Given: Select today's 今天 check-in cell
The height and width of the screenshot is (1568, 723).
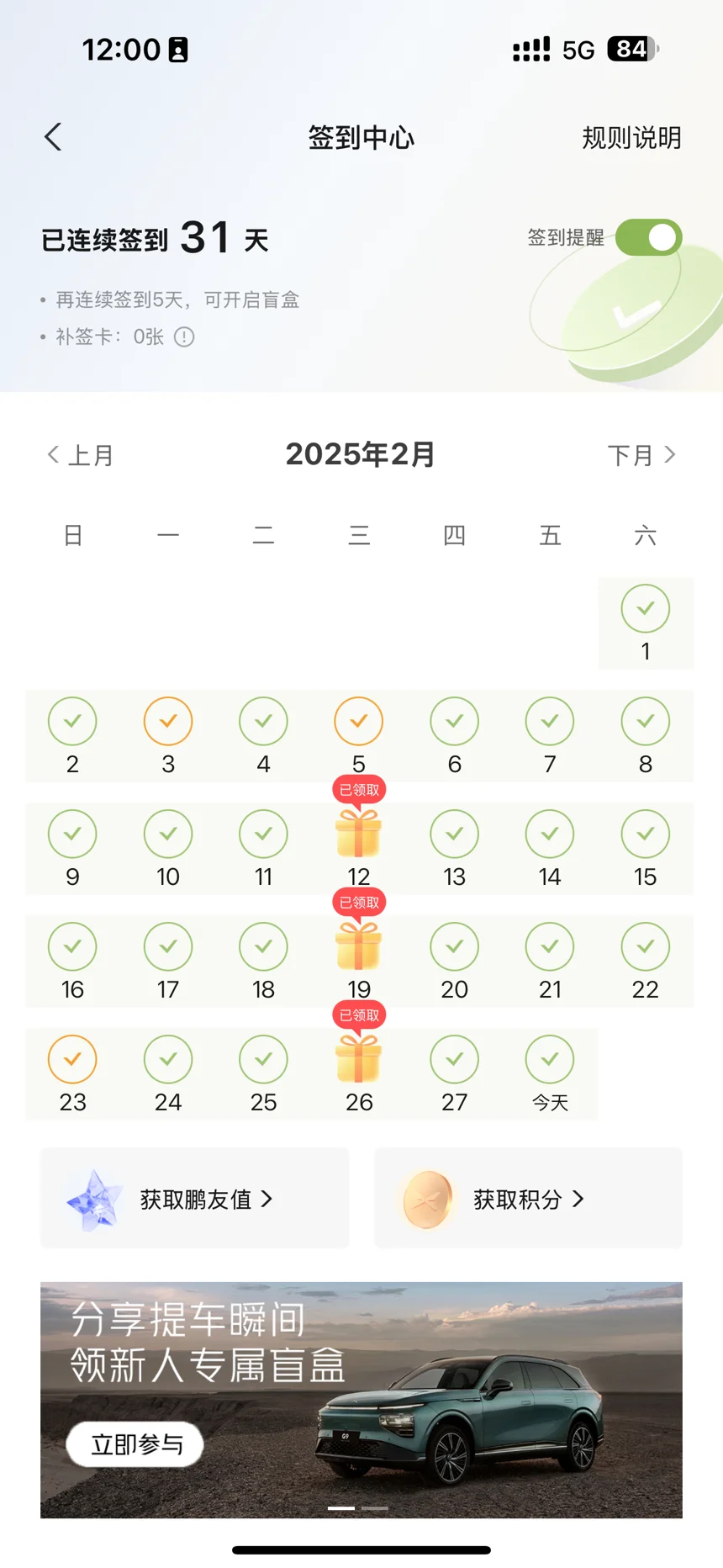Looking at the screenshot, I should (550, 1074).
